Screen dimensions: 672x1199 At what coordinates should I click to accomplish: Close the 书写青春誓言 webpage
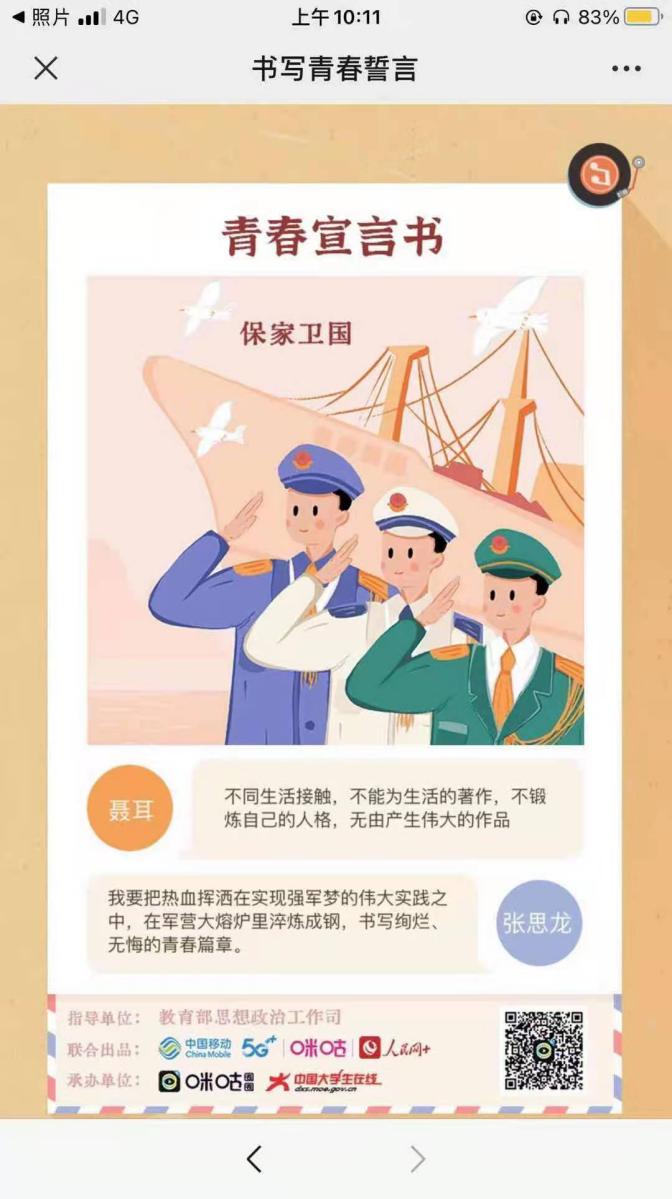click(46, 68)
